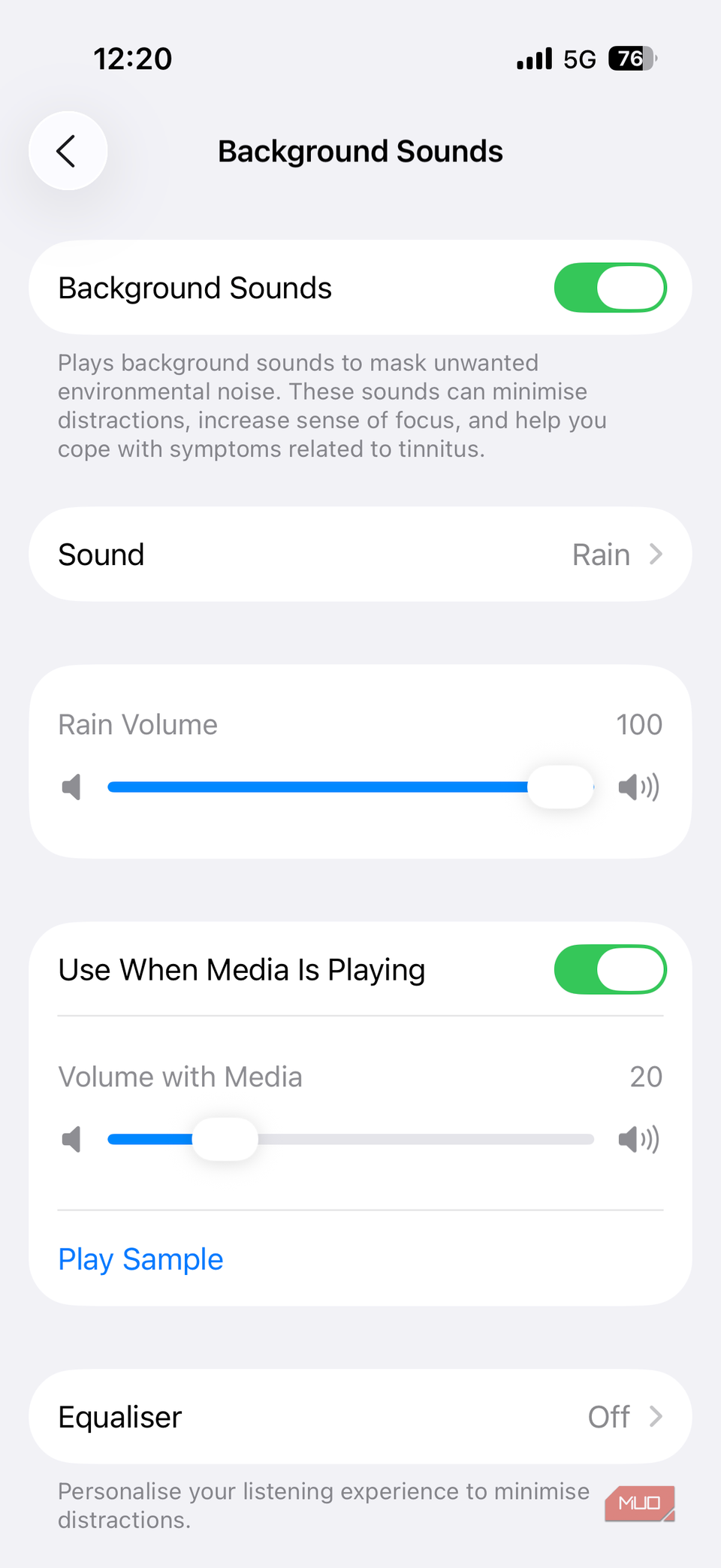Viewport: 721px width, 1568px height.
Task: Tap the back arrow to leave Background Sounds
Action: (67, 150)
